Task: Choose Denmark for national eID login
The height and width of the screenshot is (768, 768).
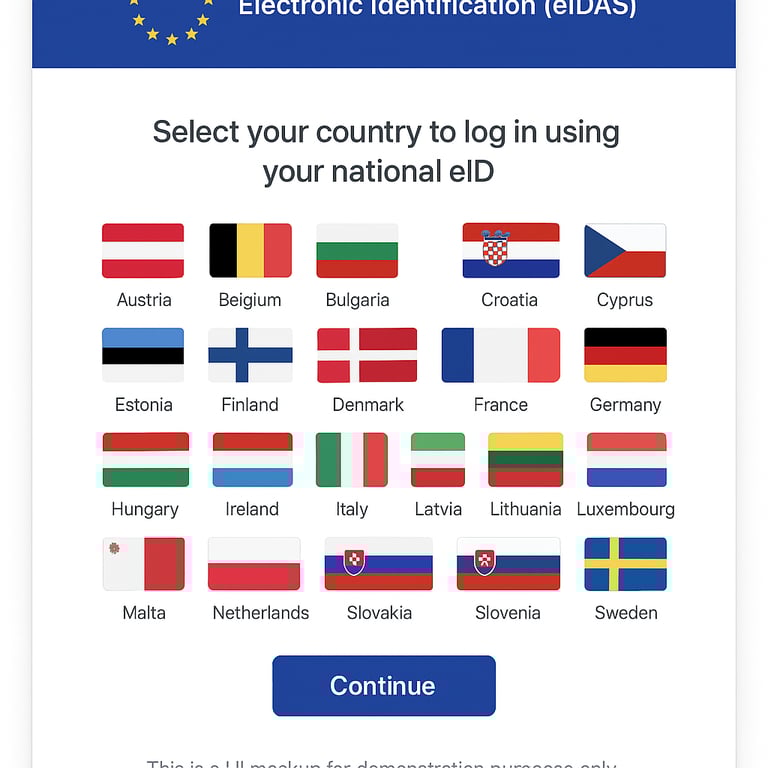Action: (x=367, y=355)
